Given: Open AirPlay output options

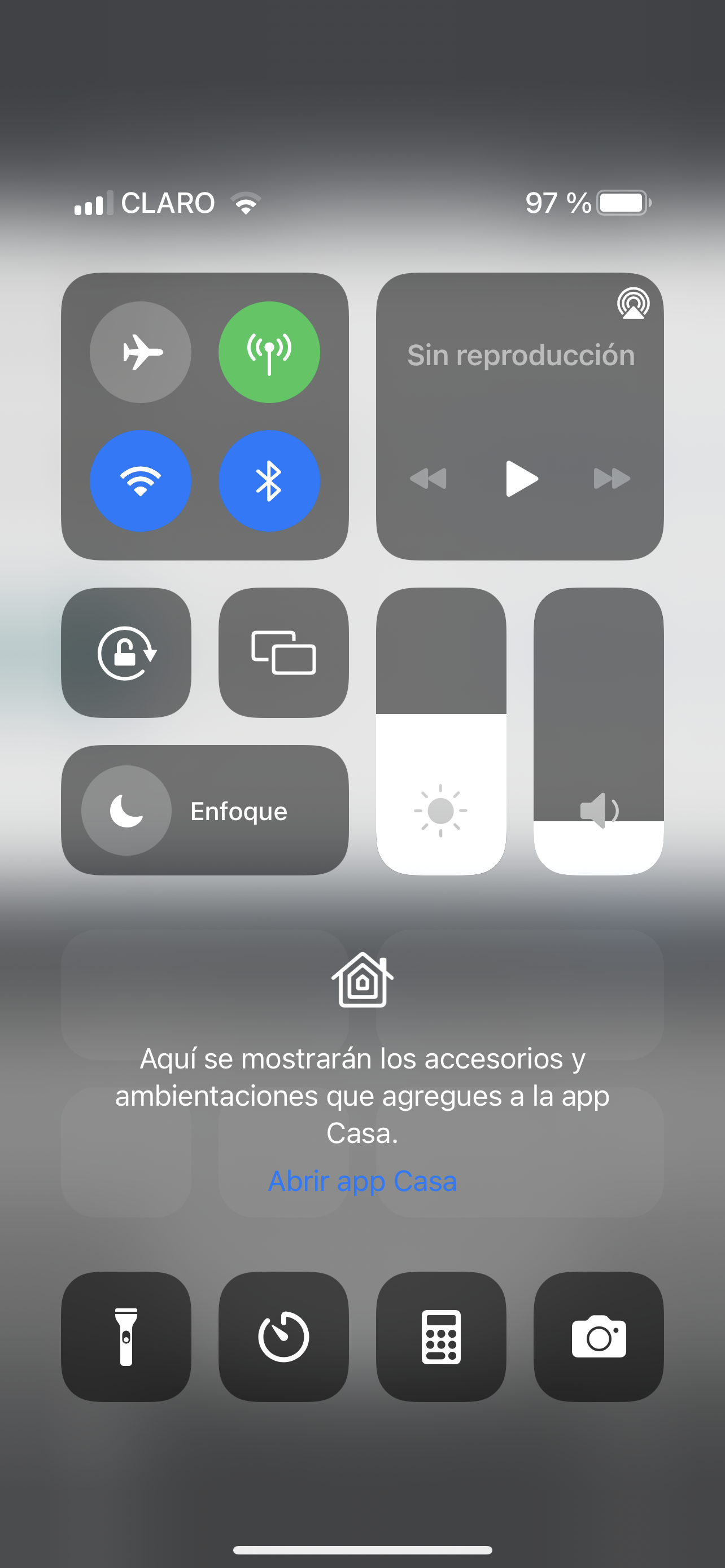Looking at the screenshot, I should tap(633, 303).
